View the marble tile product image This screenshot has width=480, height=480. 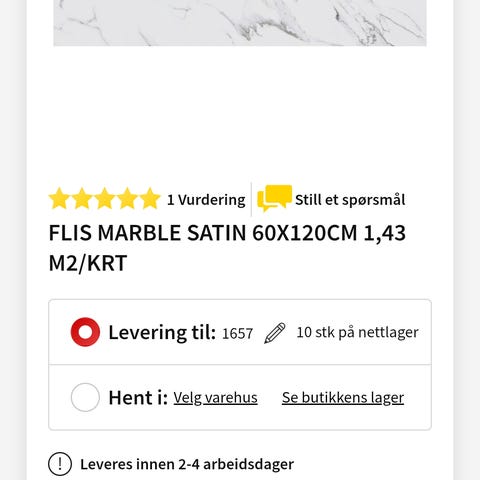pyautogui.click(x=240, y=23)
